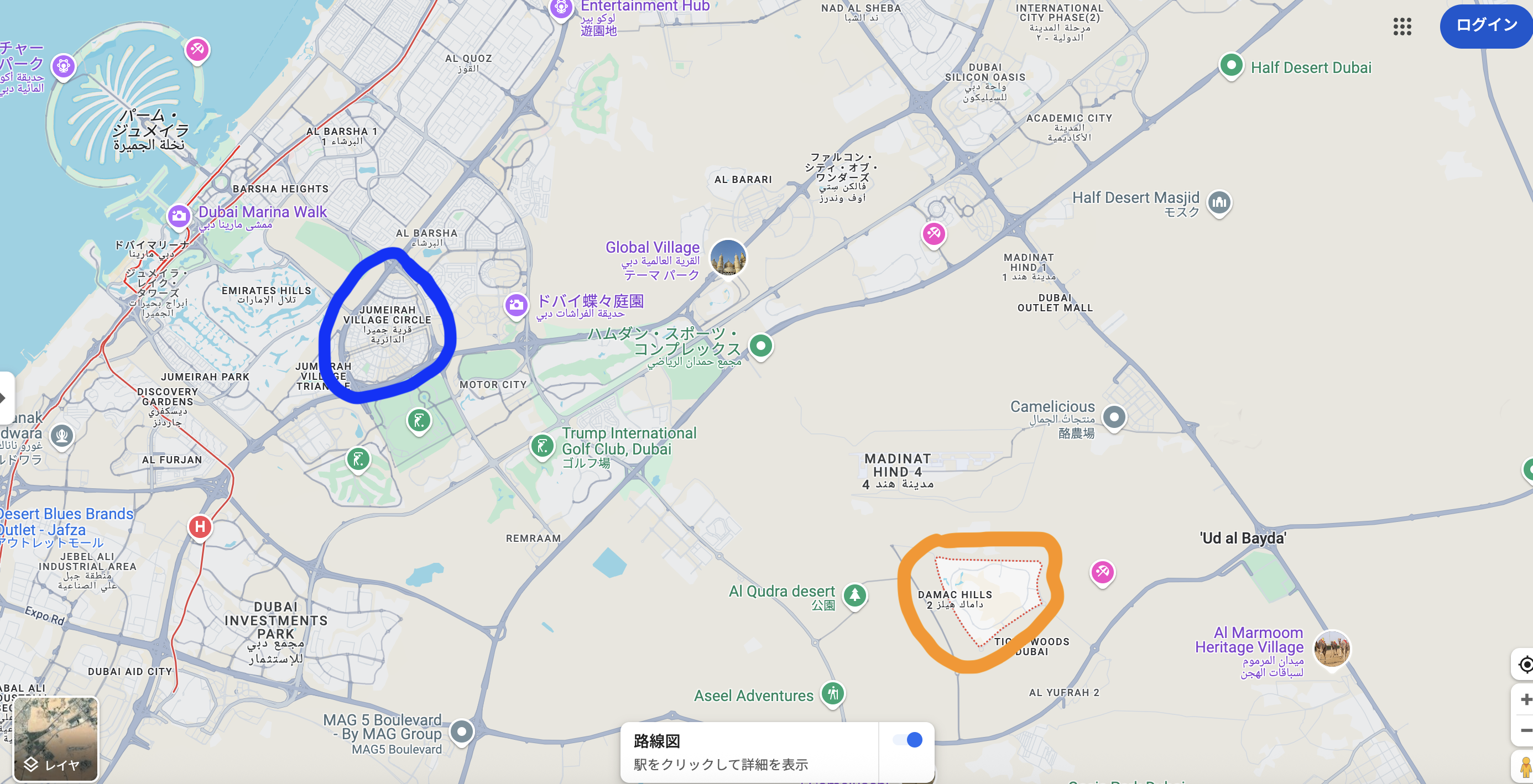
Task: Select the Dubai Marina Walk pin
Action: tap(179, 216)
